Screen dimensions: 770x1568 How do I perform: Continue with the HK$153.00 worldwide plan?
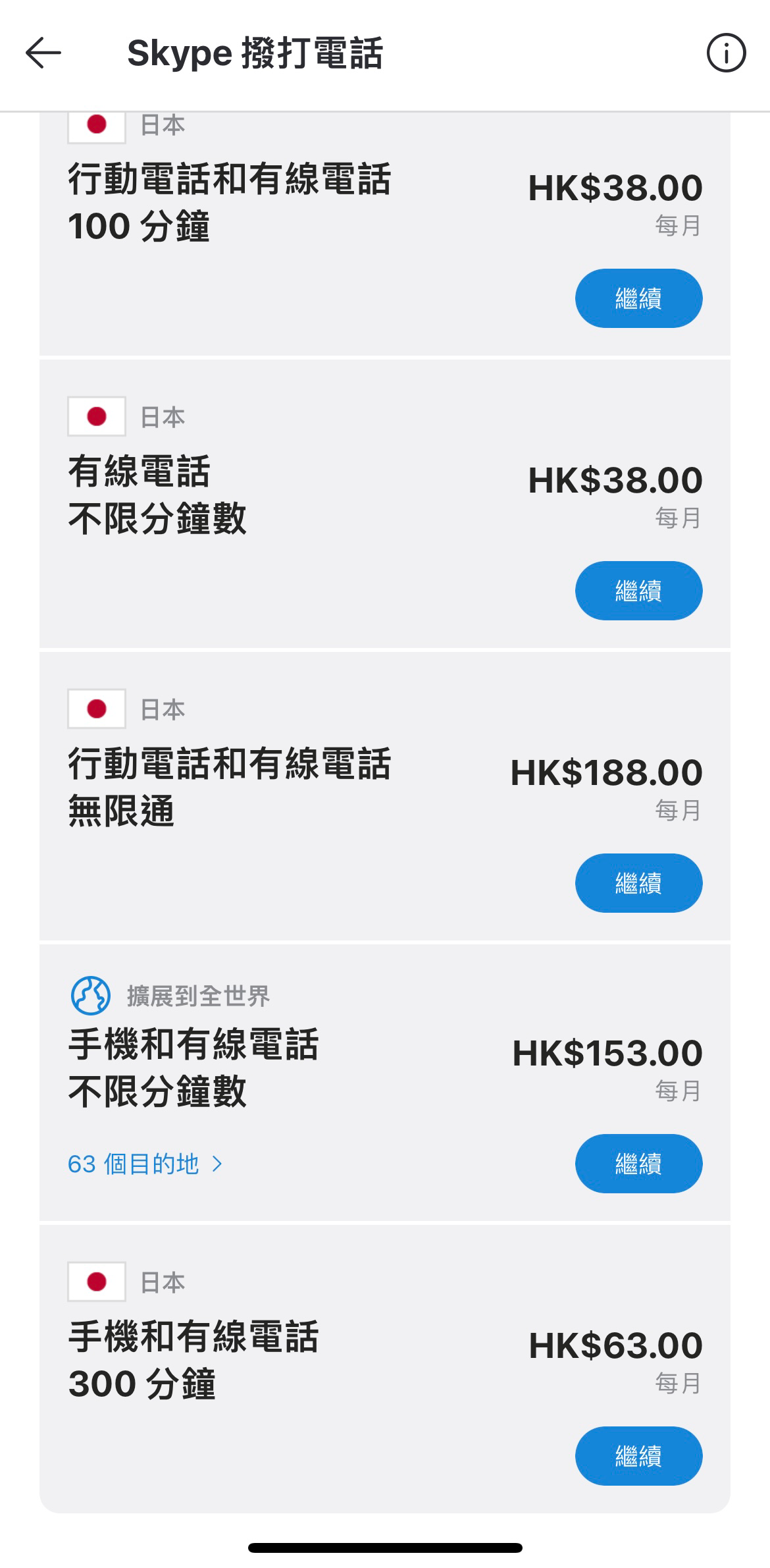click(x=638, y=1164)
